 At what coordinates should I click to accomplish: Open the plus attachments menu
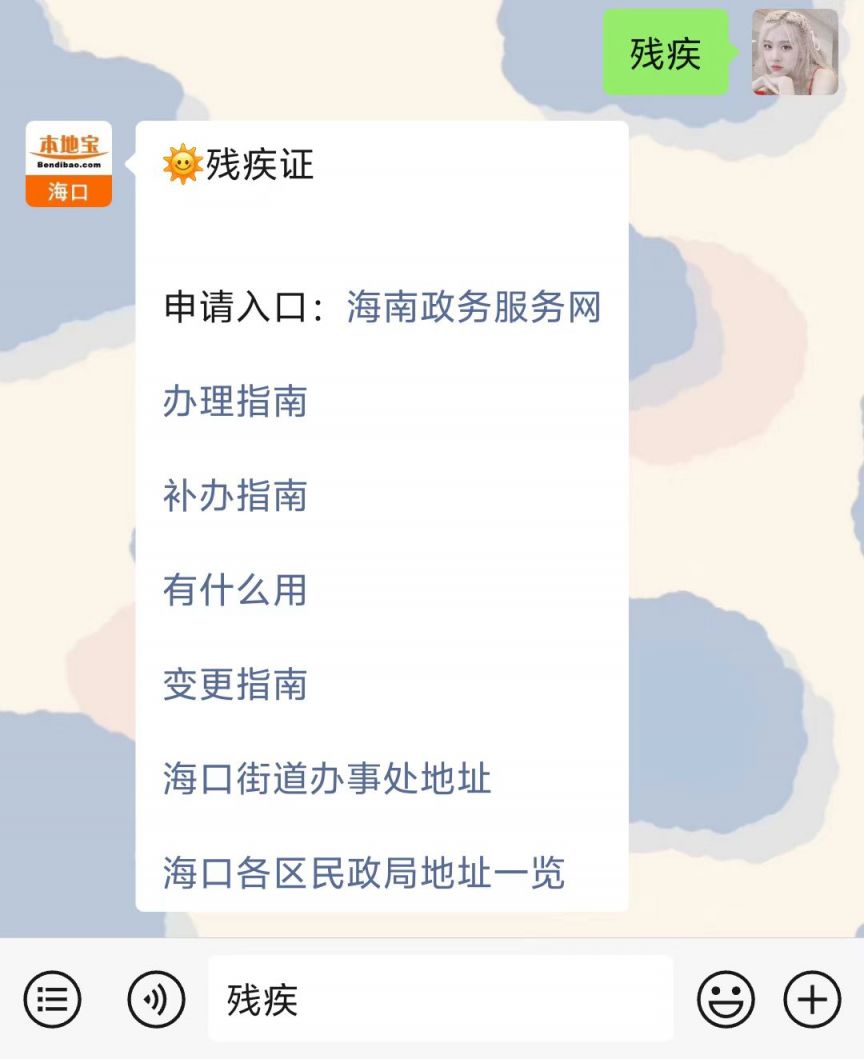click(812, 998)
